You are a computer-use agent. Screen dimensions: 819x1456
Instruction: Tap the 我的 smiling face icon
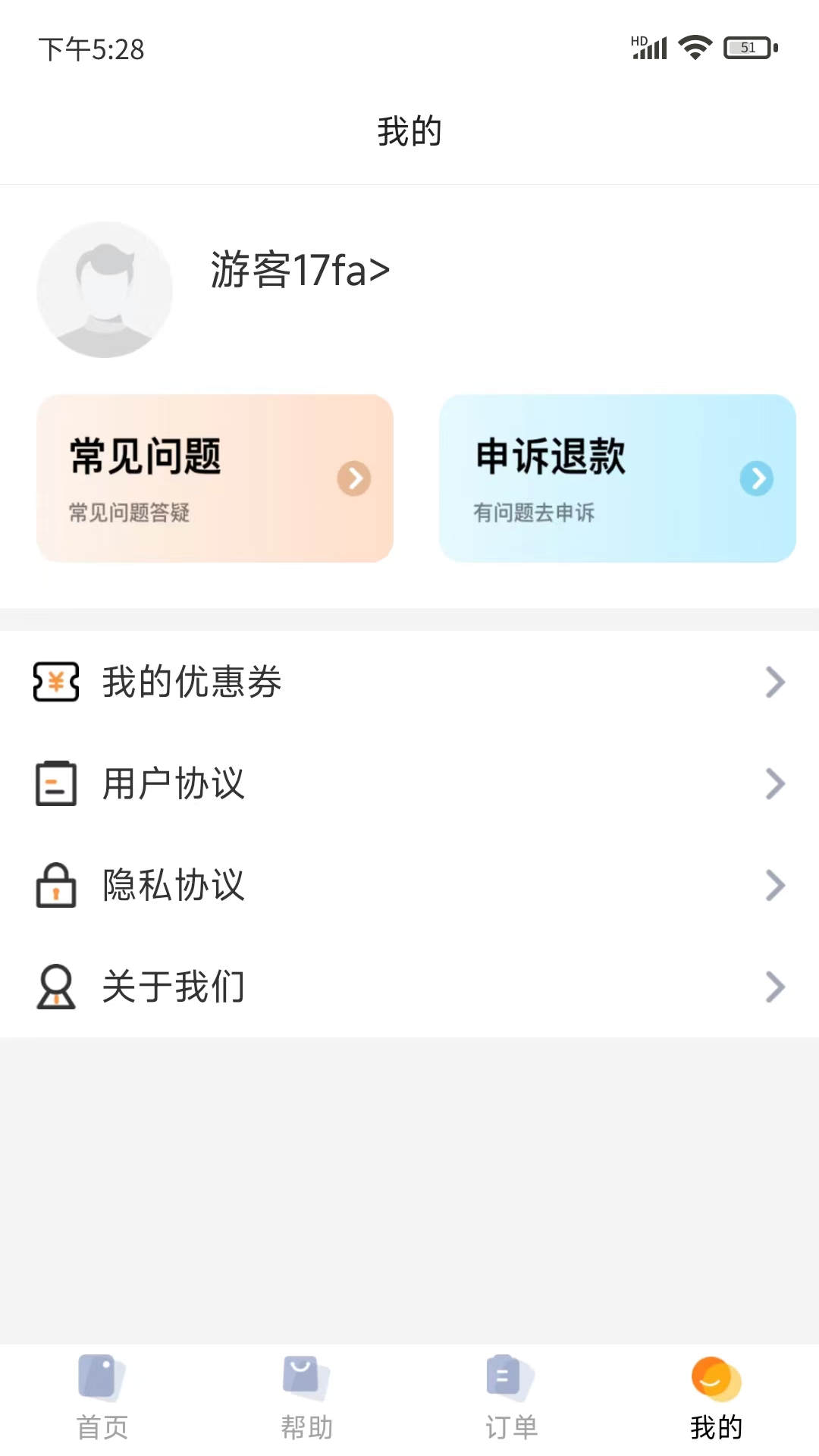[x=714, y=1380]
